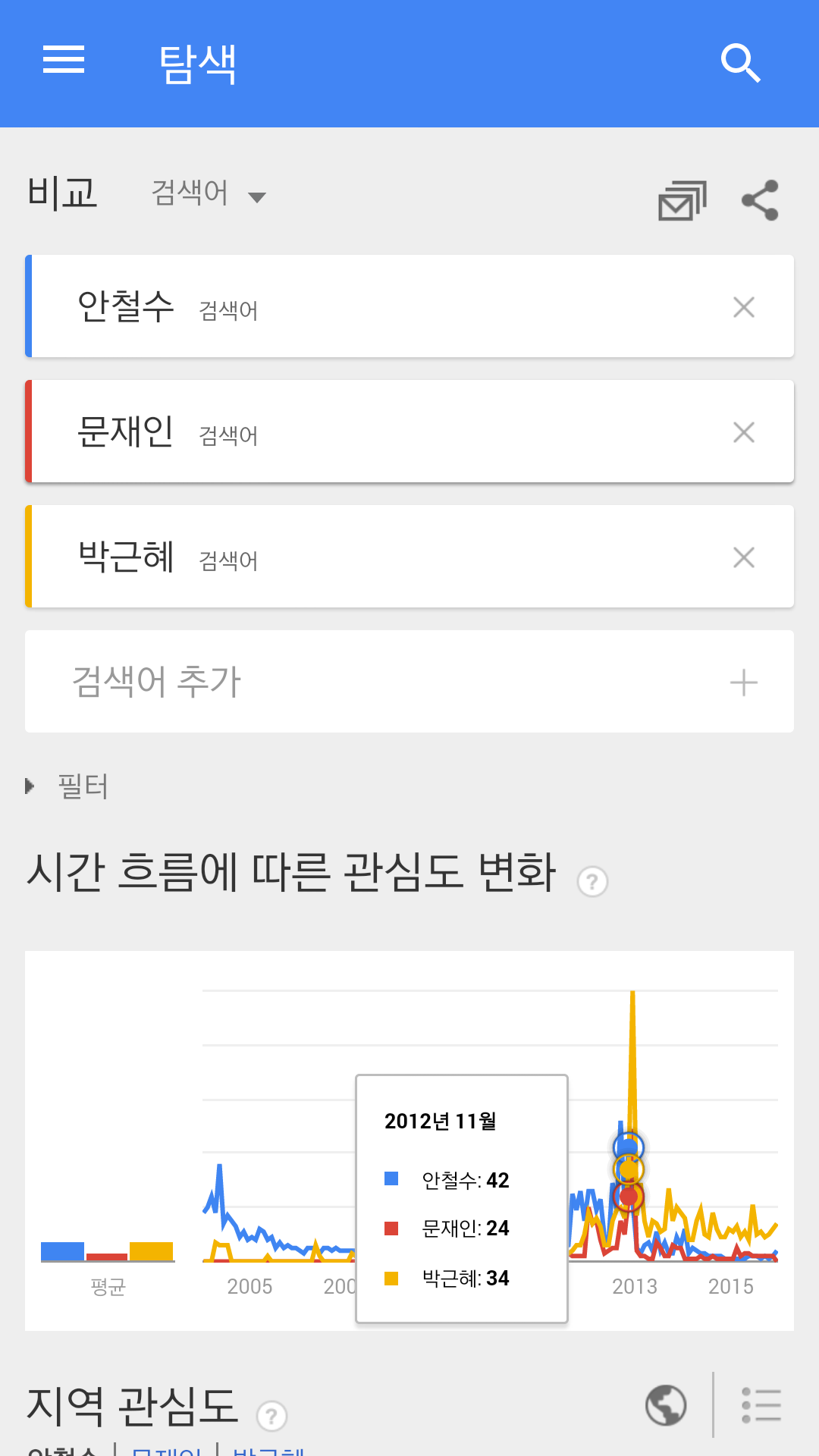Edit the 문재인 search term card
The image size is (819, 1456).
tap(409, 431)
